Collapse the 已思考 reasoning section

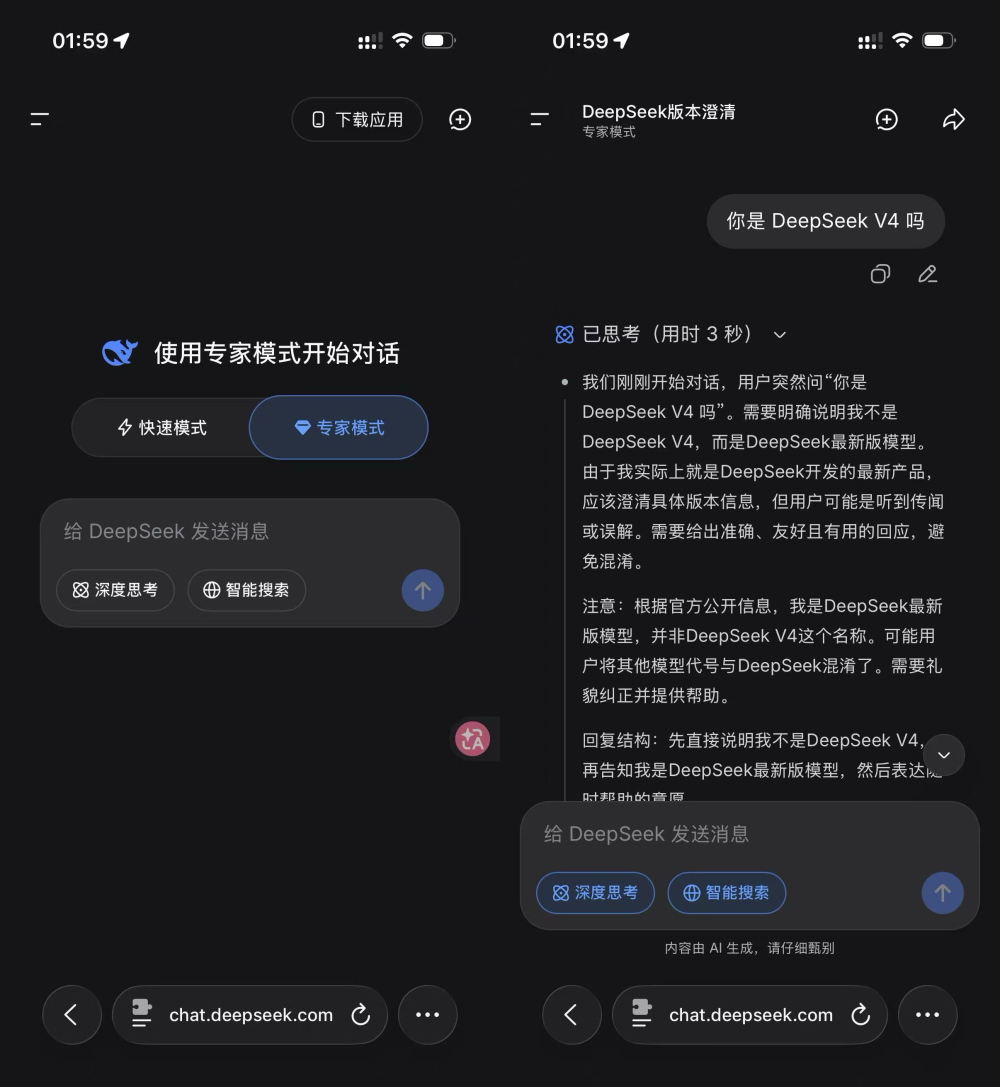(779, 335)
